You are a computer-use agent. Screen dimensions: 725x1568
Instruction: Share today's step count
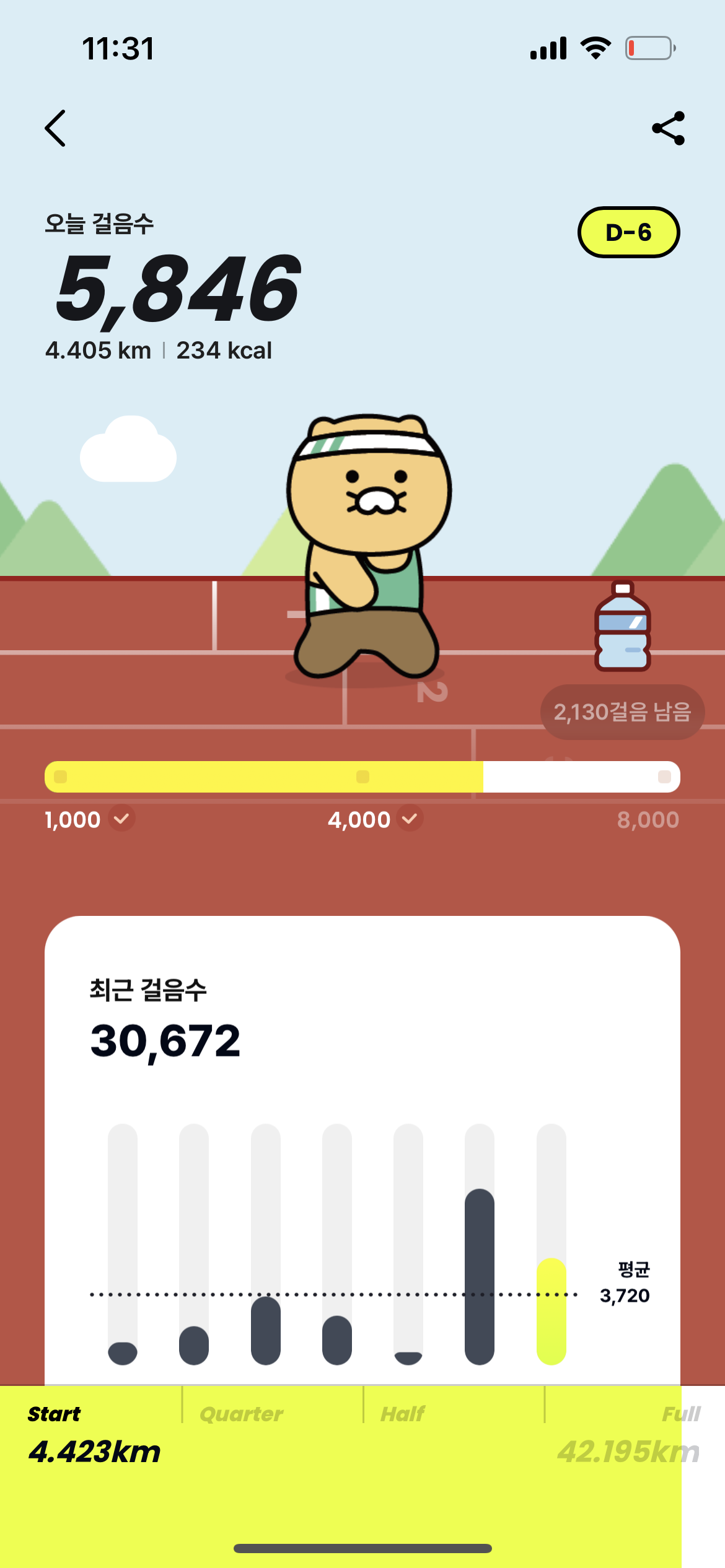(668, 128)
